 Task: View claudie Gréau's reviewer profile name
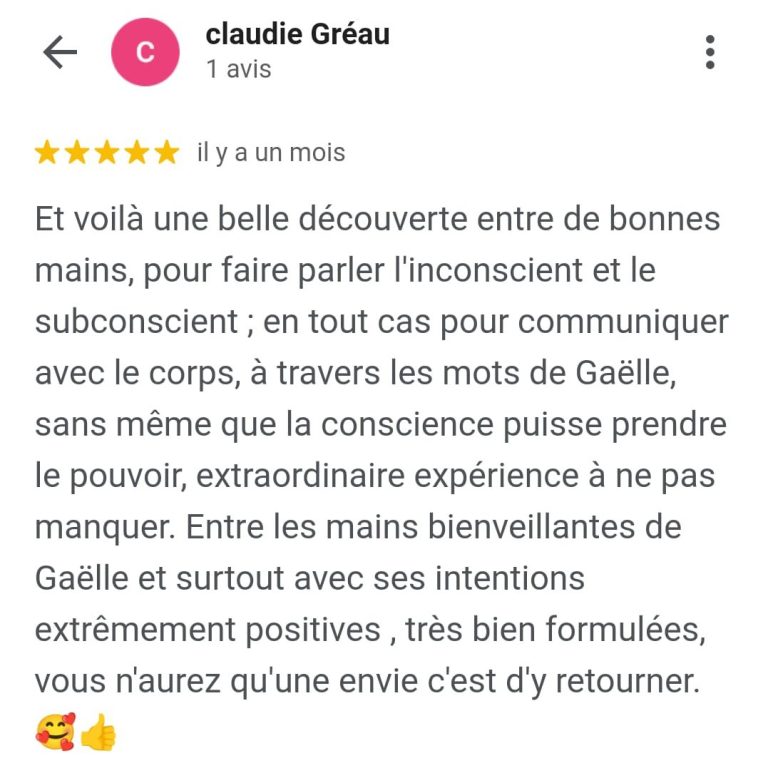(x=297, y=35)
